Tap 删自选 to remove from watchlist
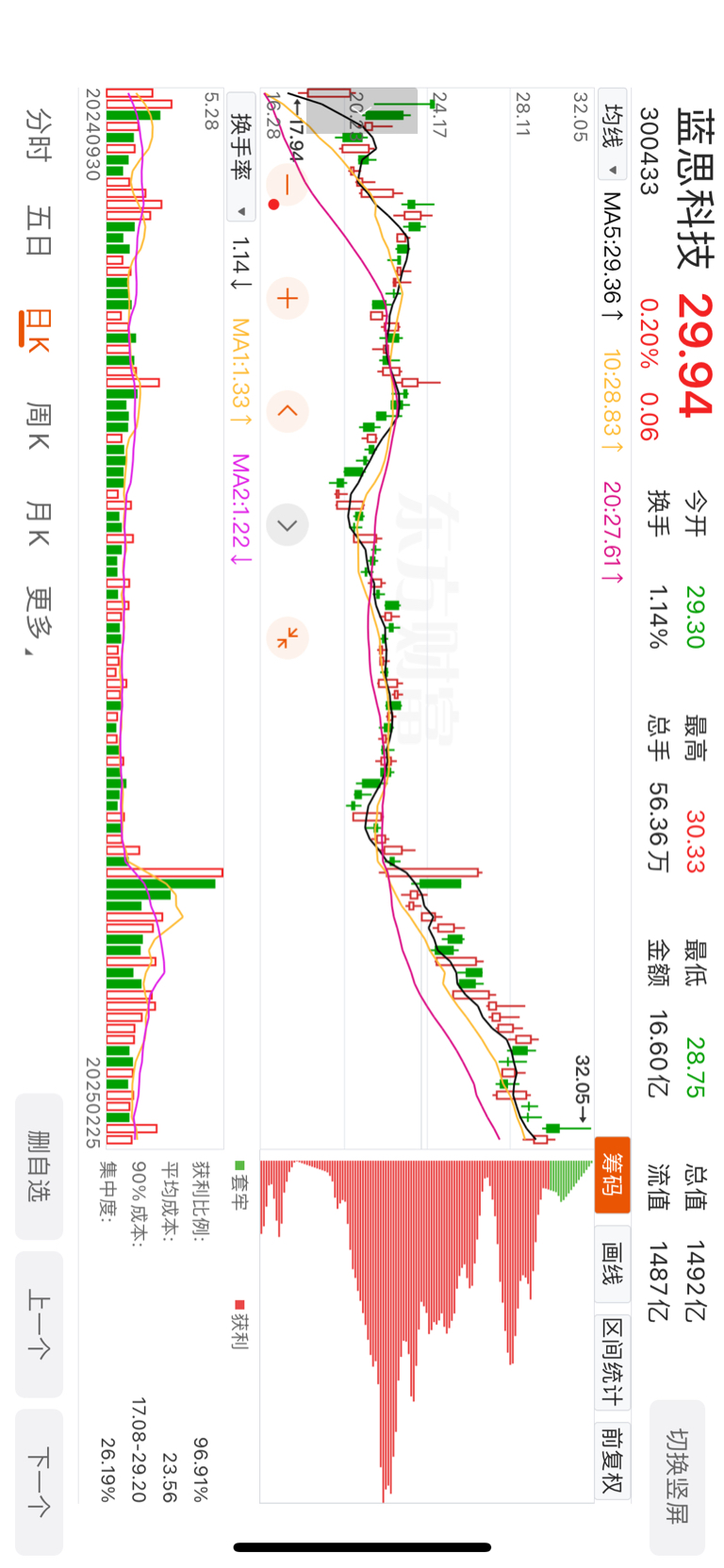The width and height of the screenshot is (724, 1568). point(39,1165)
